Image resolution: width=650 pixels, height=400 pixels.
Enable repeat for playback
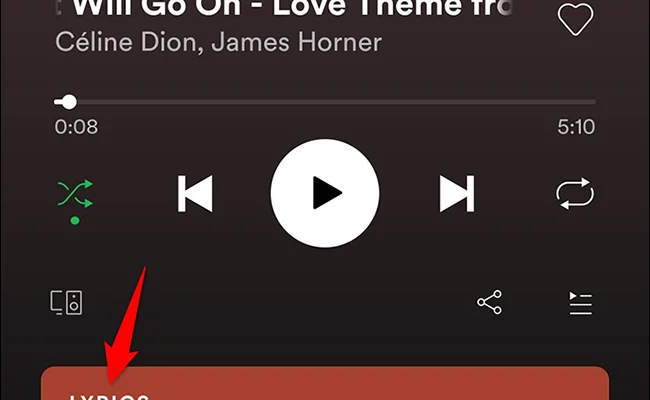575,193
